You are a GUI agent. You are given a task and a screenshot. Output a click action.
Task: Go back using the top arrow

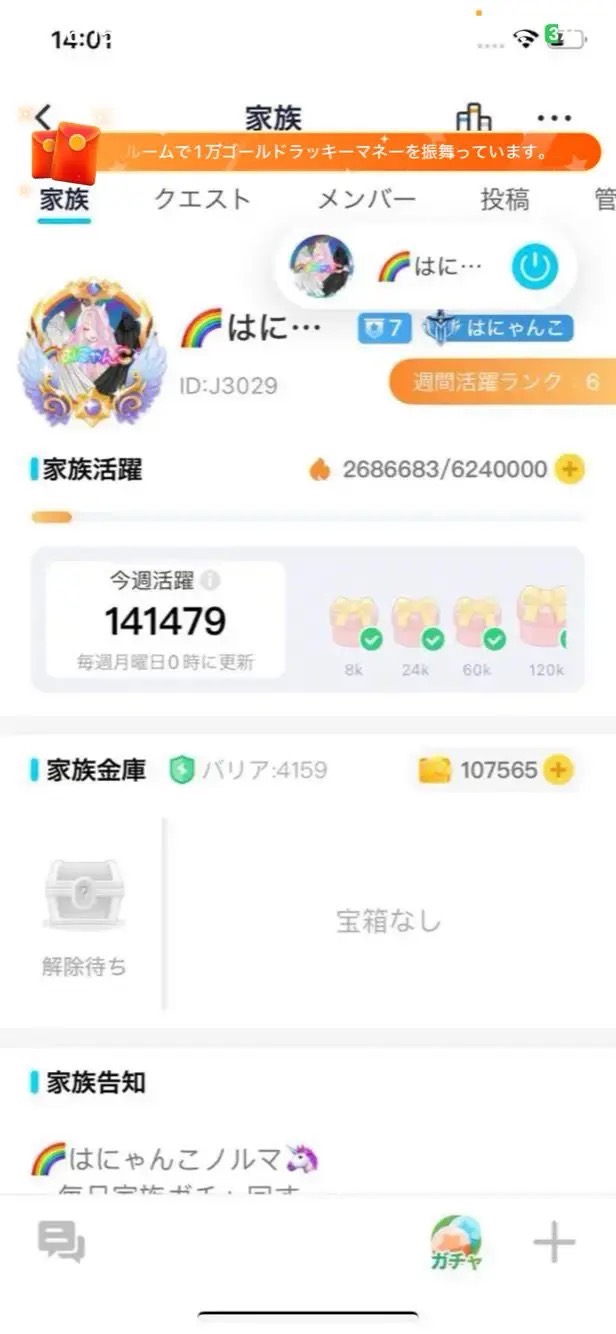coord(42,117)
